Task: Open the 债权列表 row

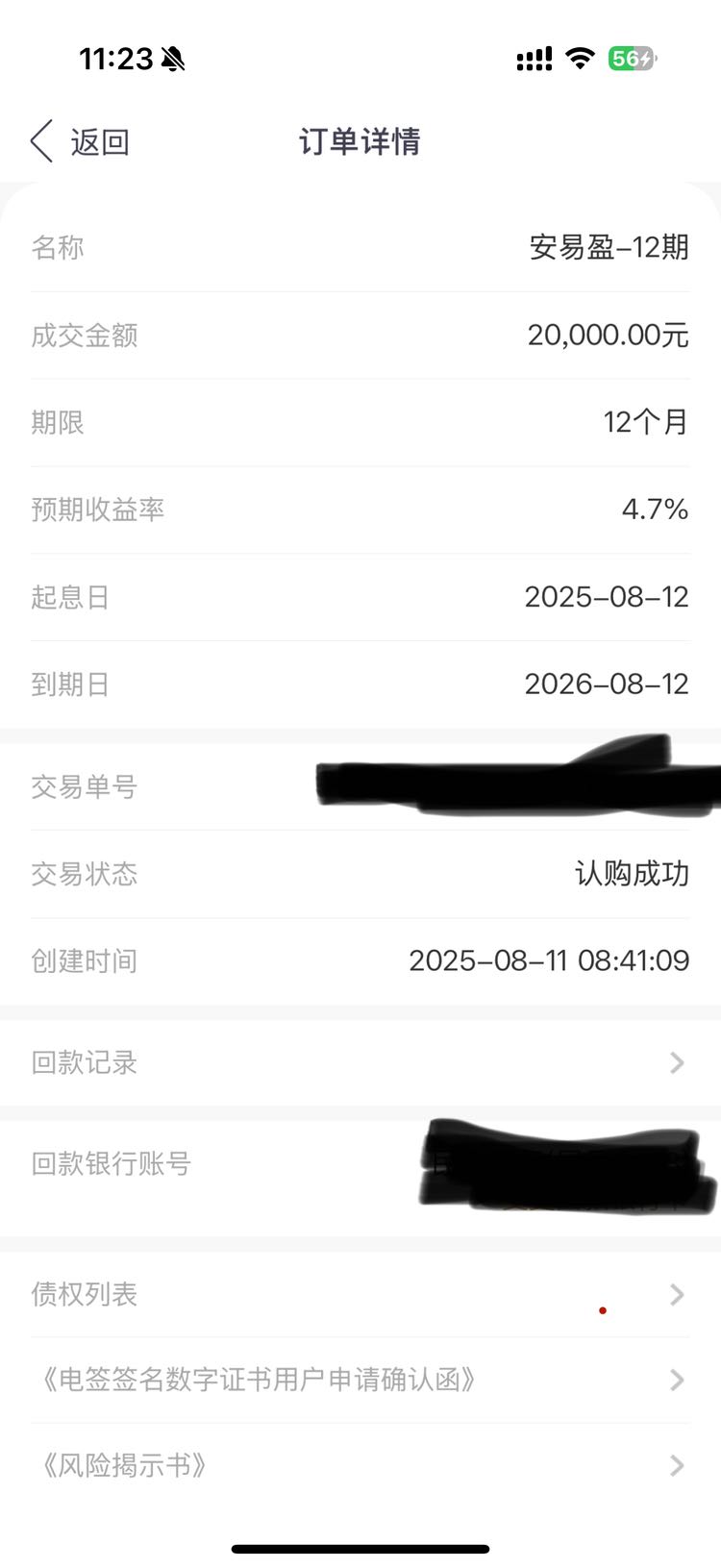Action: click(x=360, y=1294)
